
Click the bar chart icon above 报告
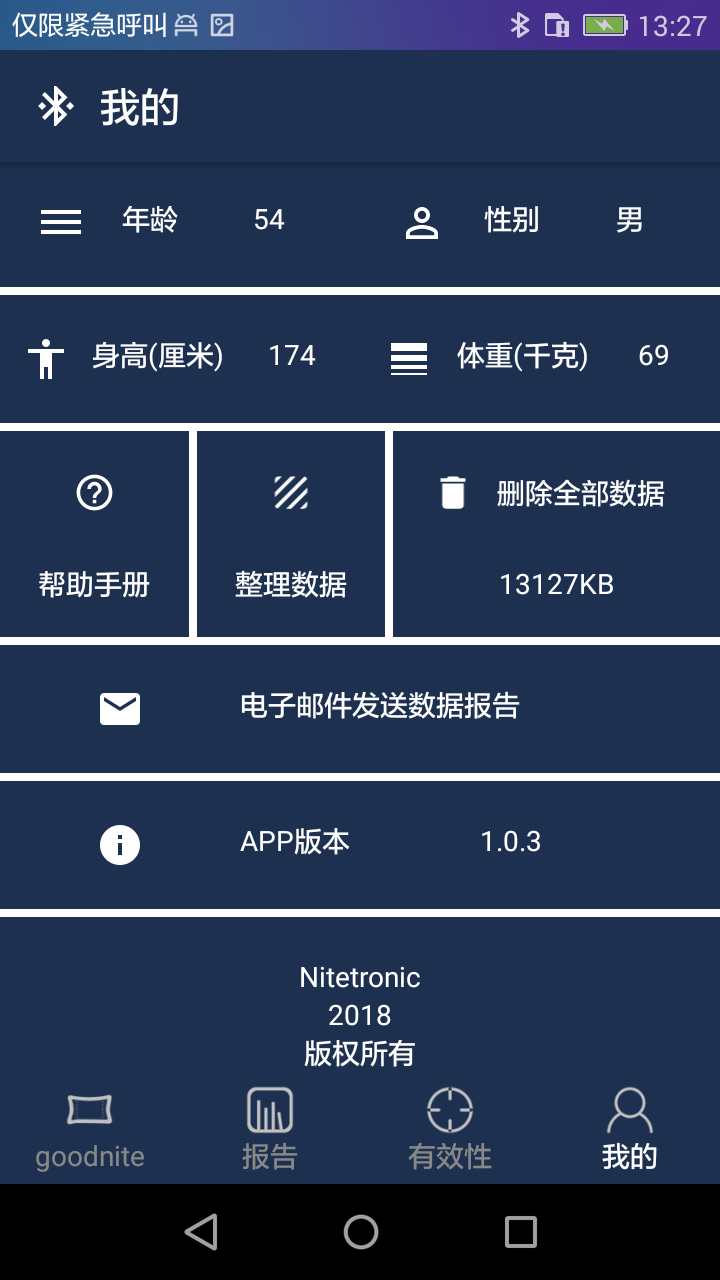[x=269, y=1108]
